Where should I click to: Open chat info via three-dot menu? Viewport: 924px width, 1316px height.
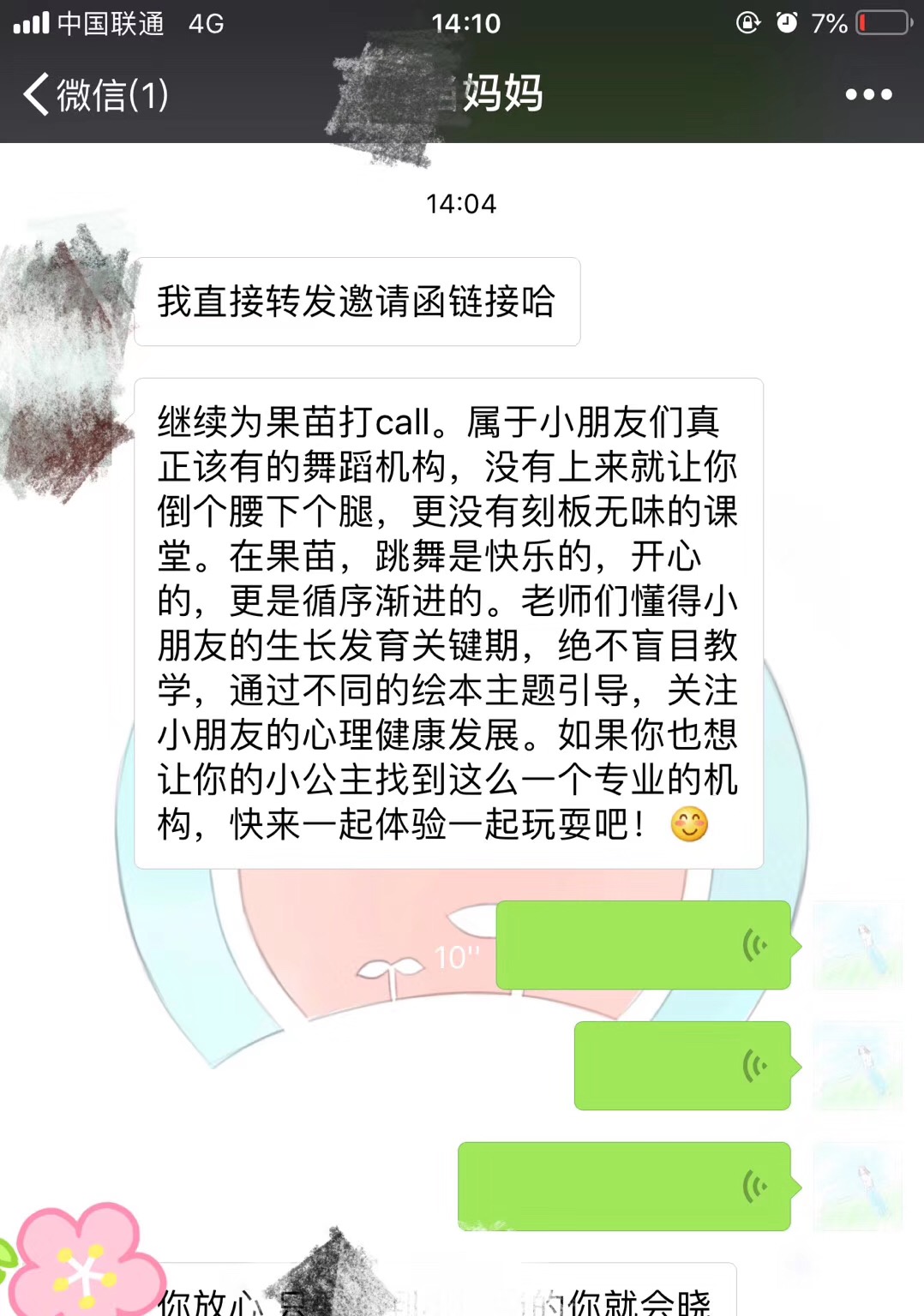pos(868,94)
